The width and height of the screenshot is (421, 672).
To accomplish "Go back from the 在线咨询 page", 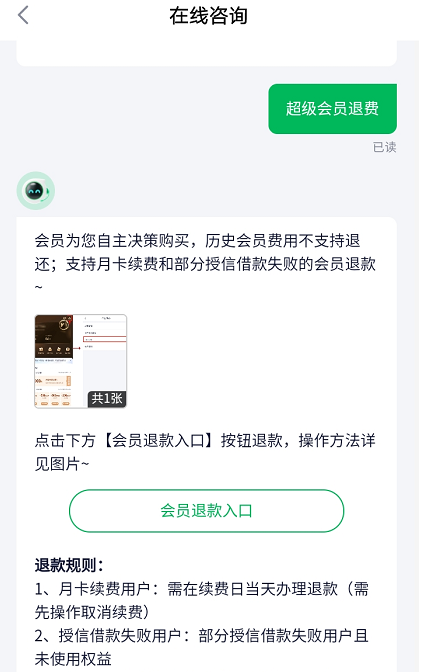I will click(x=23, y=15).
